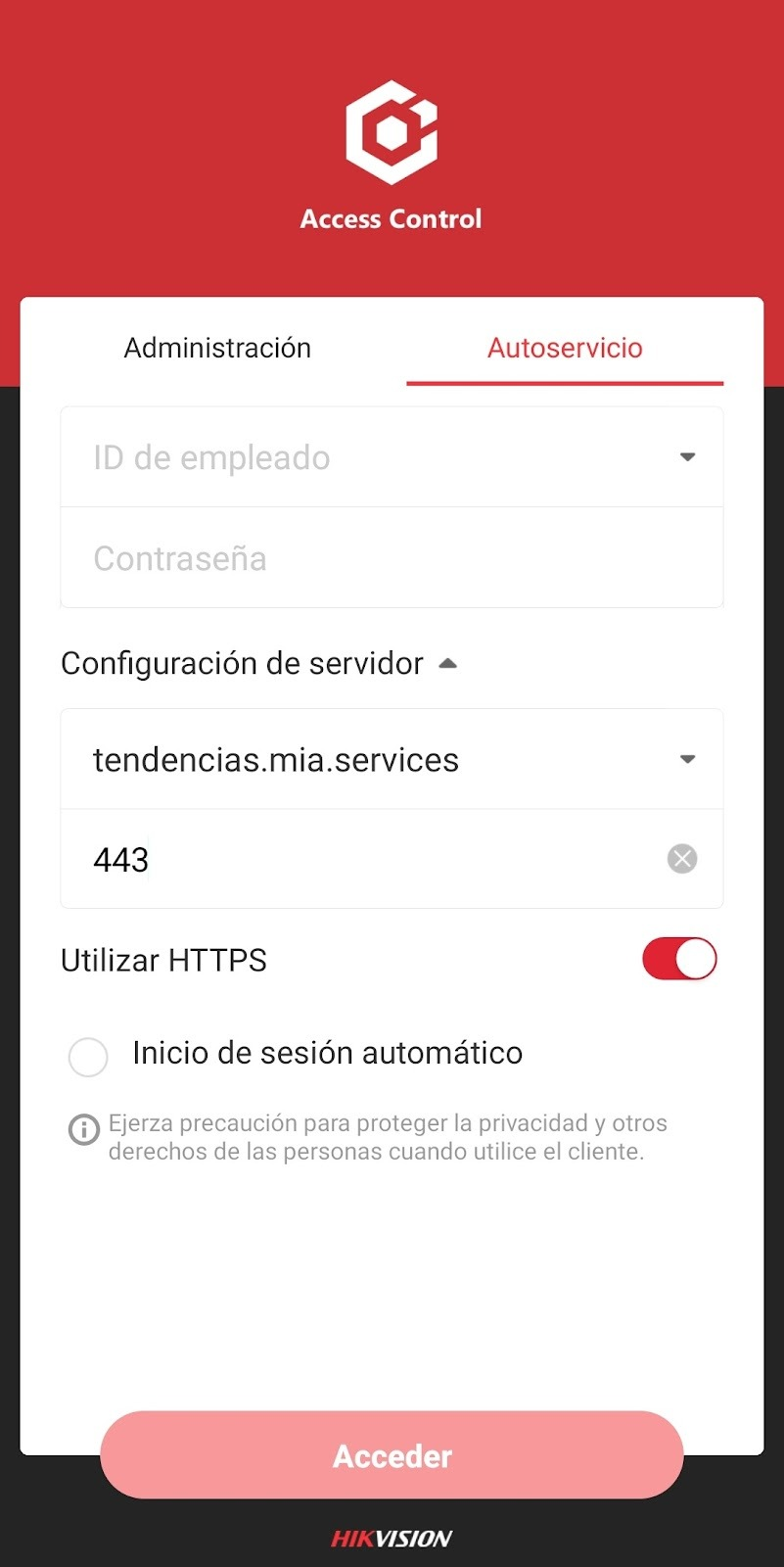Viewport: 784px width, 1567px height.
Task: Enable Inicio de sesión automático
Action: pyautogui.click(x=88, y=1057)
